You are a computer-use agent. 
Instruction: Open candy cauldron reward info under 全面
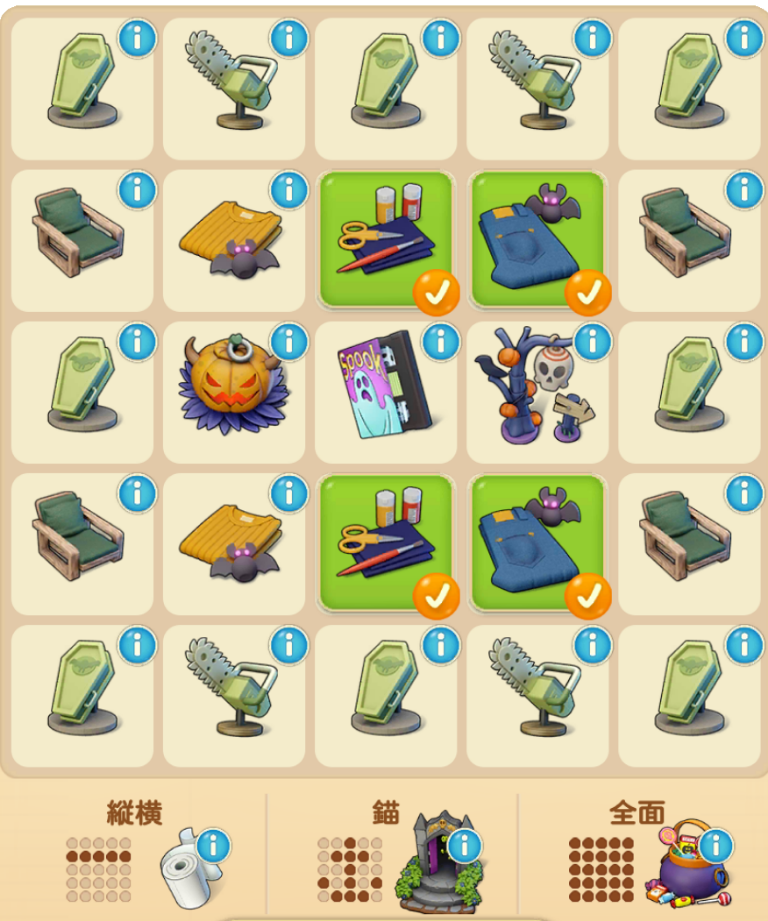(x=715, y=847)
